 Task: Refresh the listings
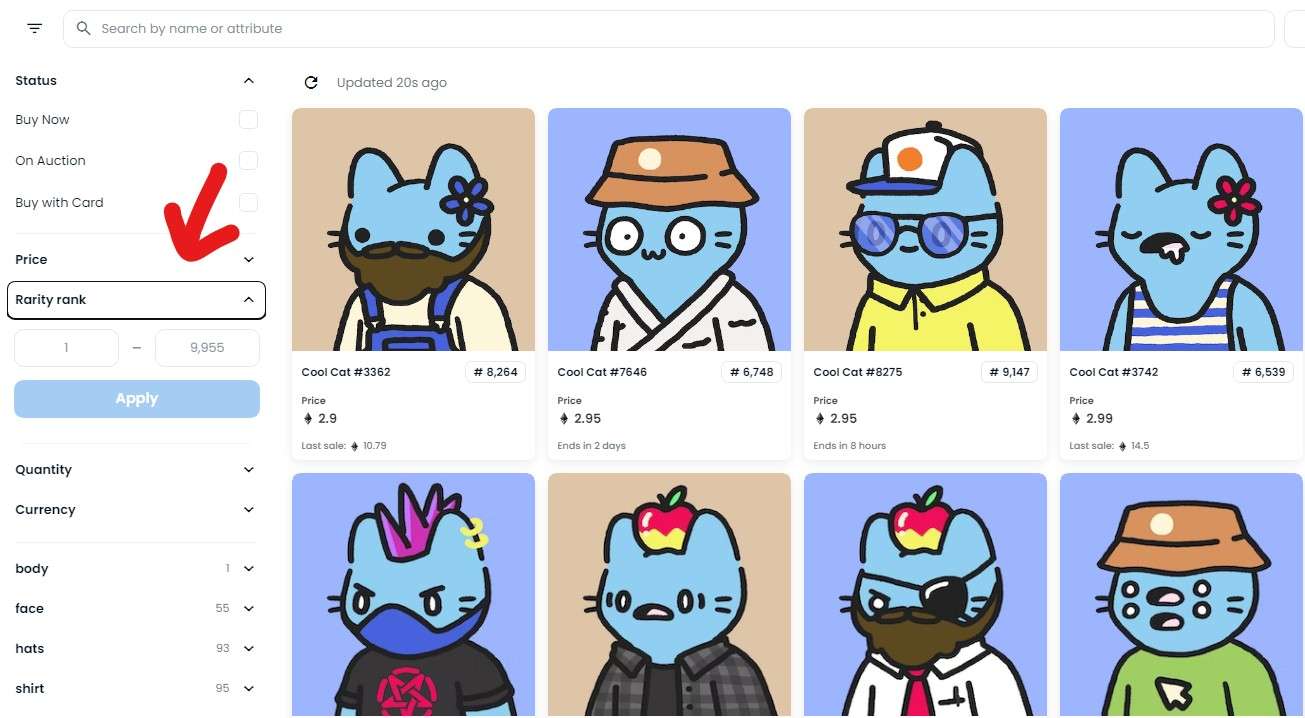coord(311,83)
